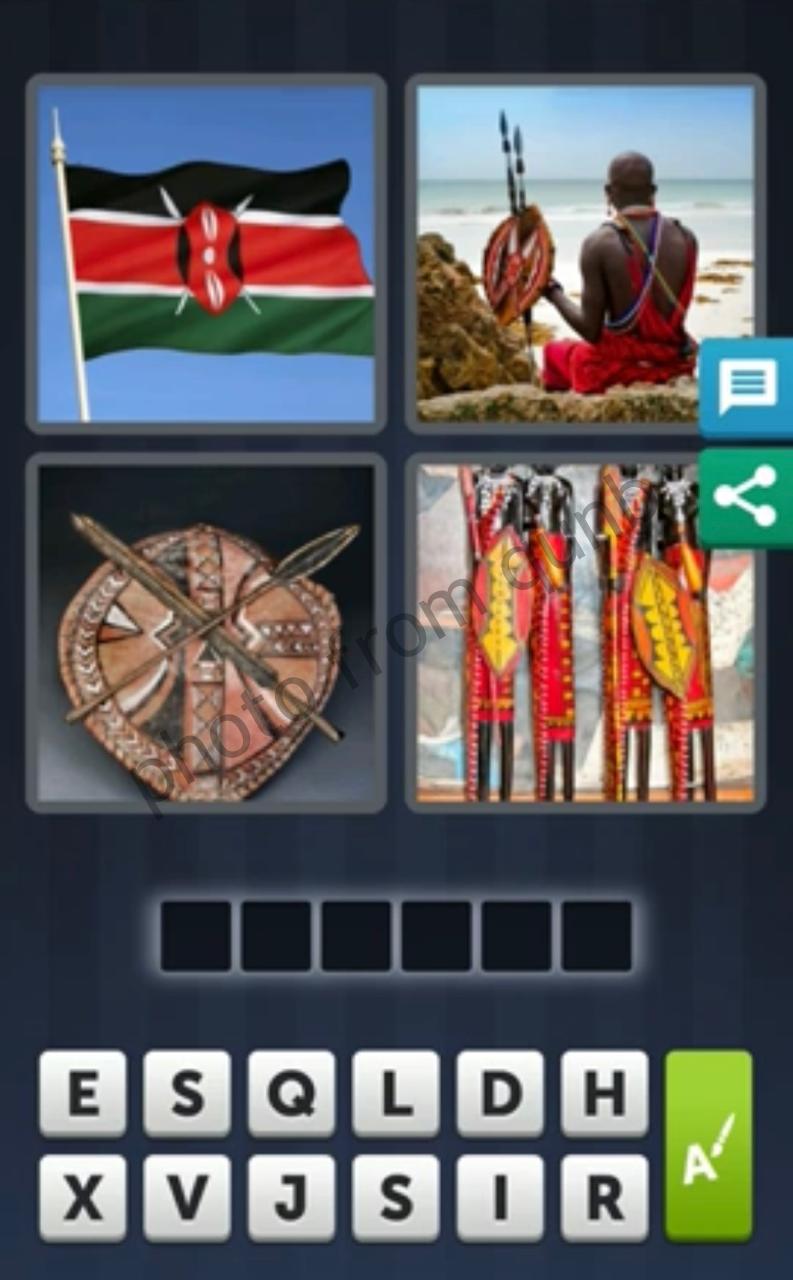Pick the letter Q tile
The height and width of the screenshot is (1280, 793).
[291, 1094]
